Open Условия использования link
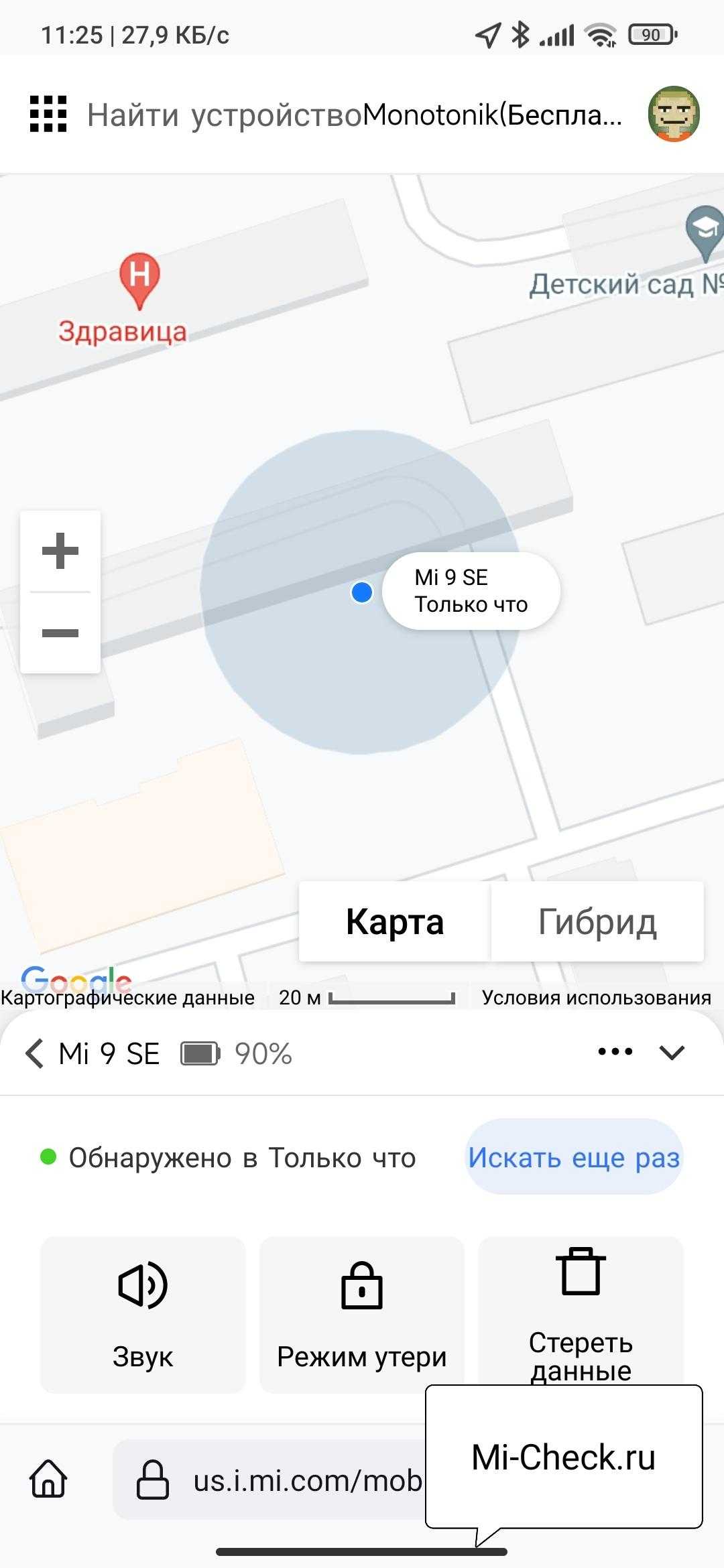The image size is (724, 1568). (x=596, y=998)
